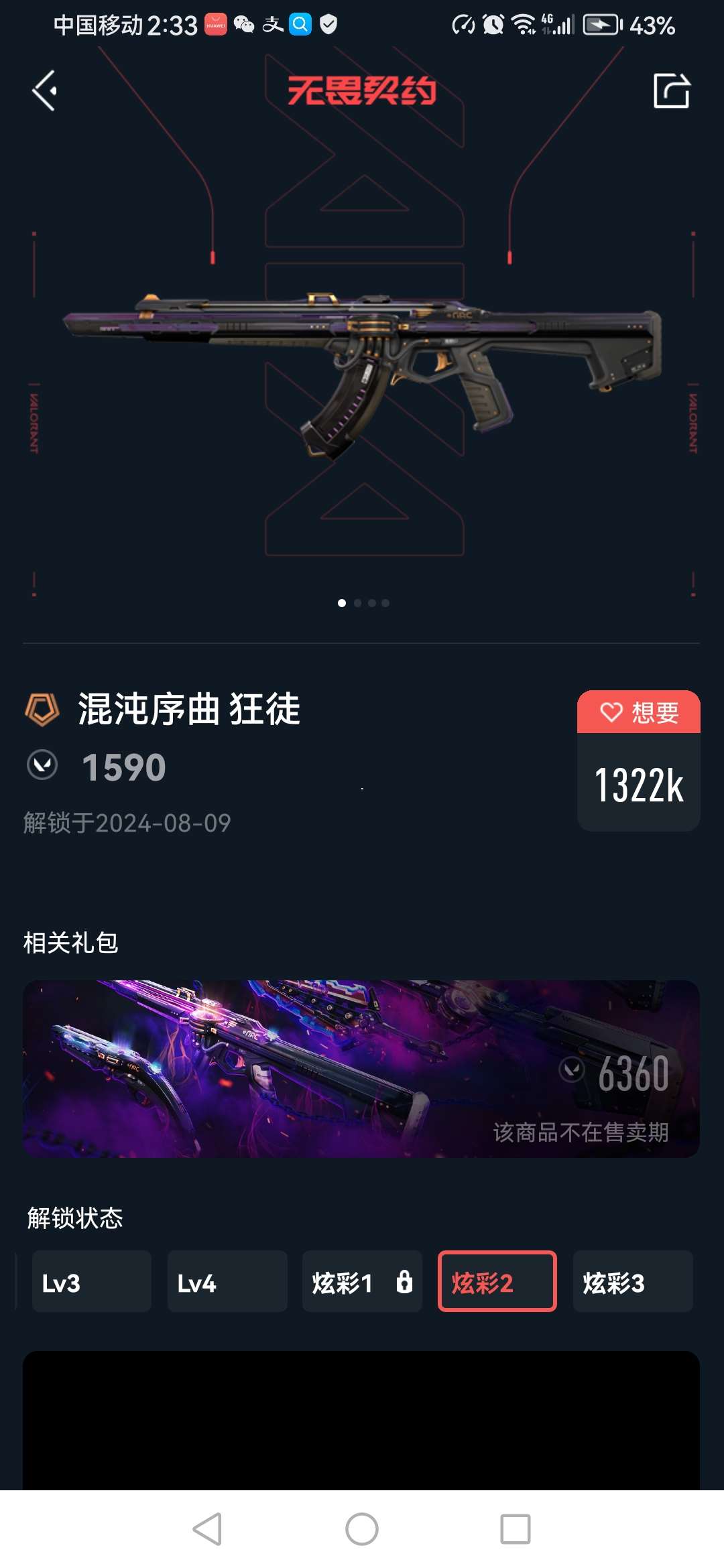Go to the system home screen

[x=362, y=1529]
